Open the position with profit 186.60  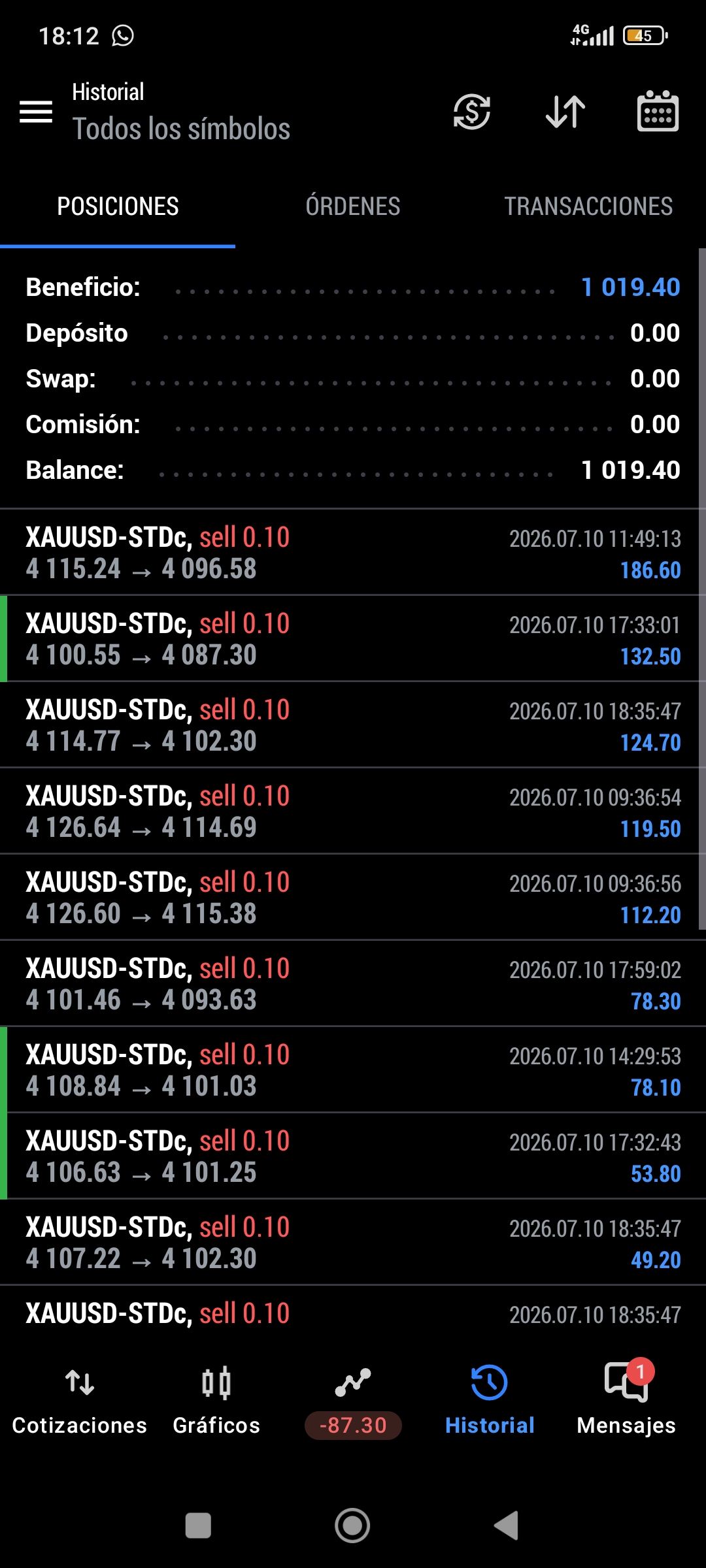[x=353, y=553]
